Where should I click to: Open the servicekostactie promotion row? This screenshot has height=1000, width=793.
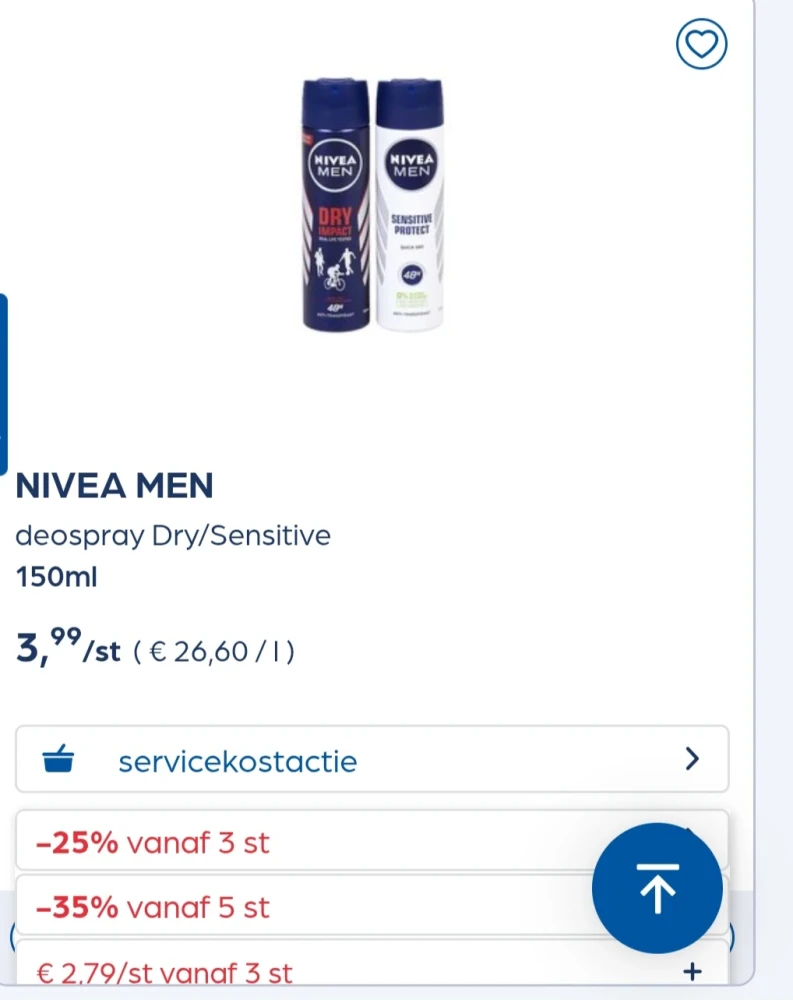pyautogui.click(x=372, y=760)
